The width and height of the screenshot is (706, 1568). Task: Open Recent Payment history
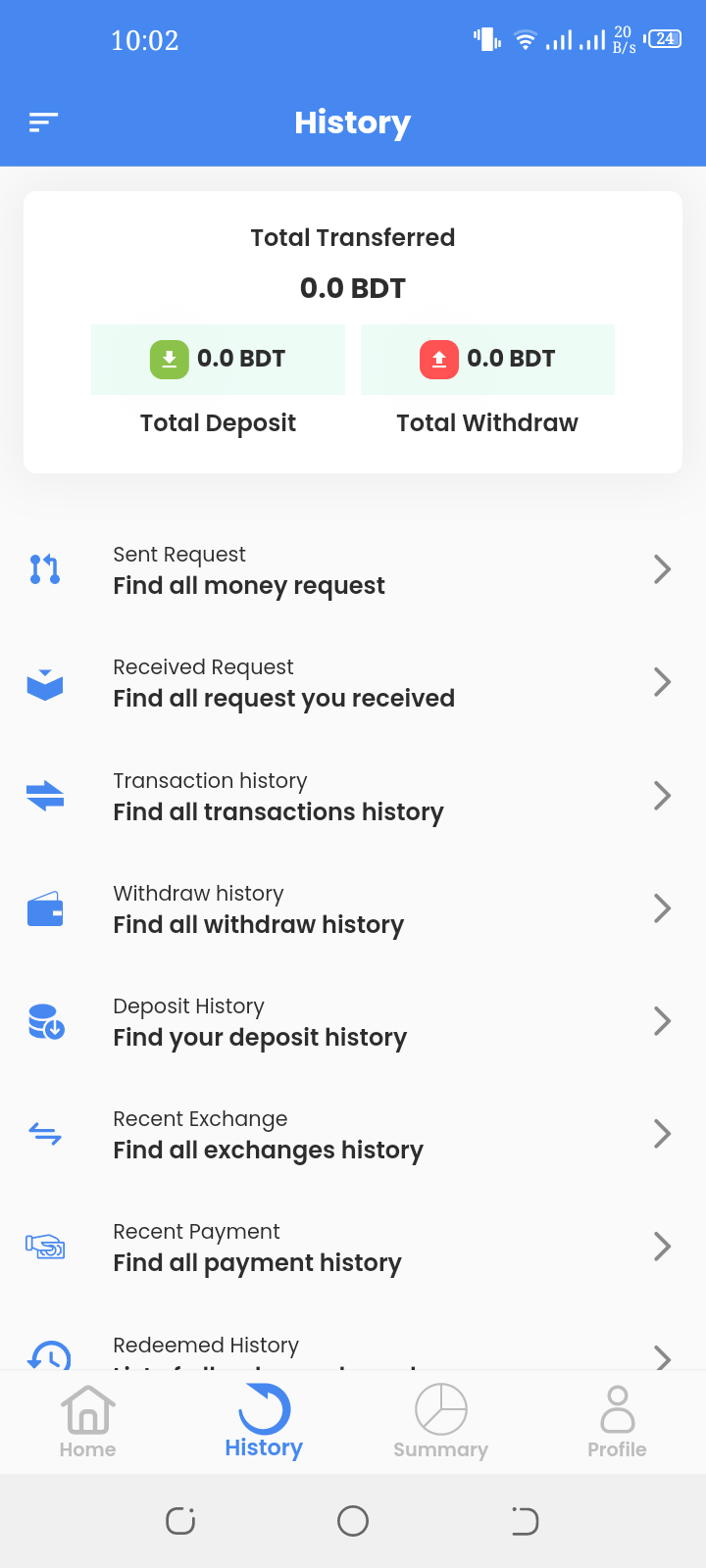[x=353, y=1248]
